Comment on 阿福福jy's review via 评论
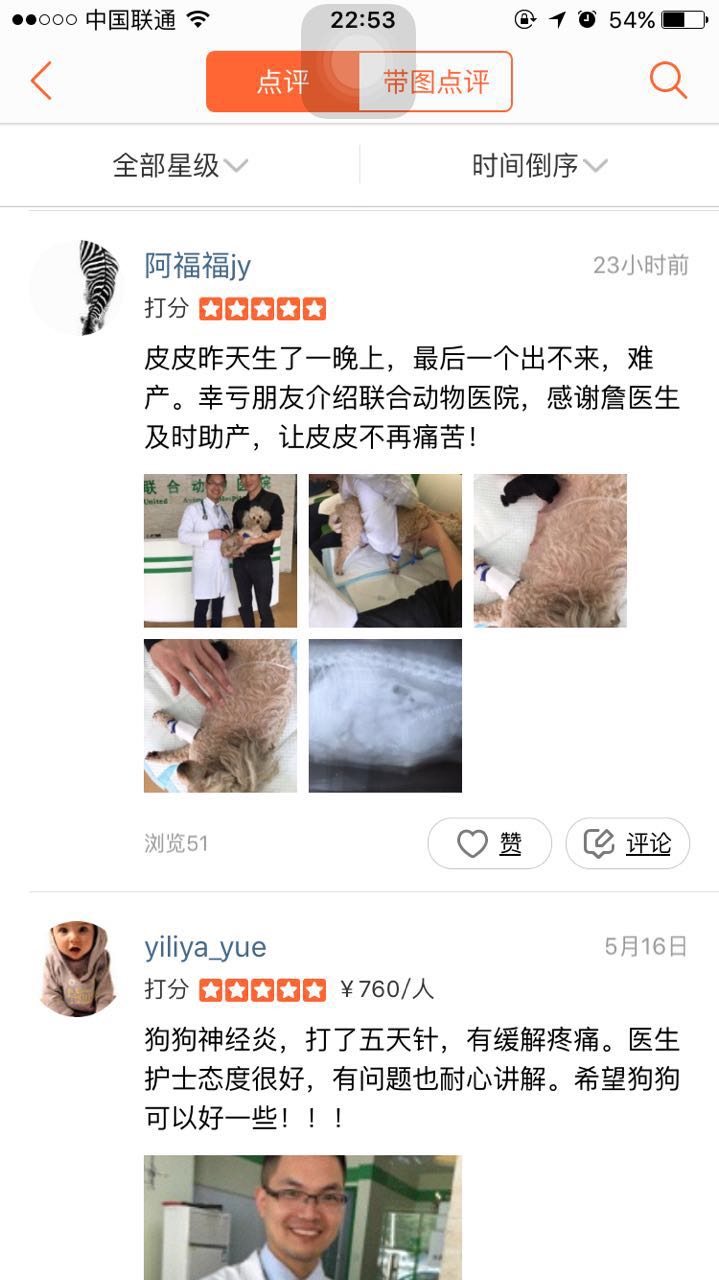This screenshot has height=1280, width=719. tap(627, 843)
